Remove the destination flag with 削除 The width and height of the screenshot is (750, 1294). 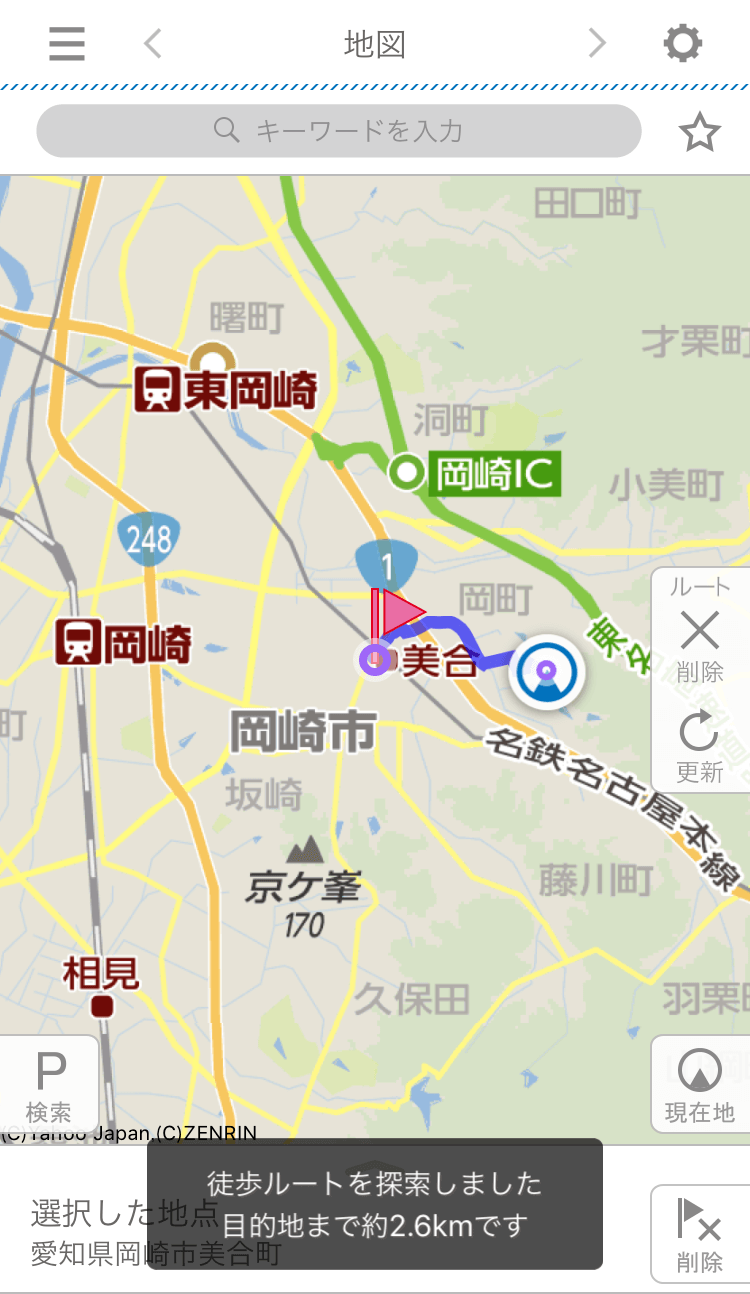(699, 1234)
